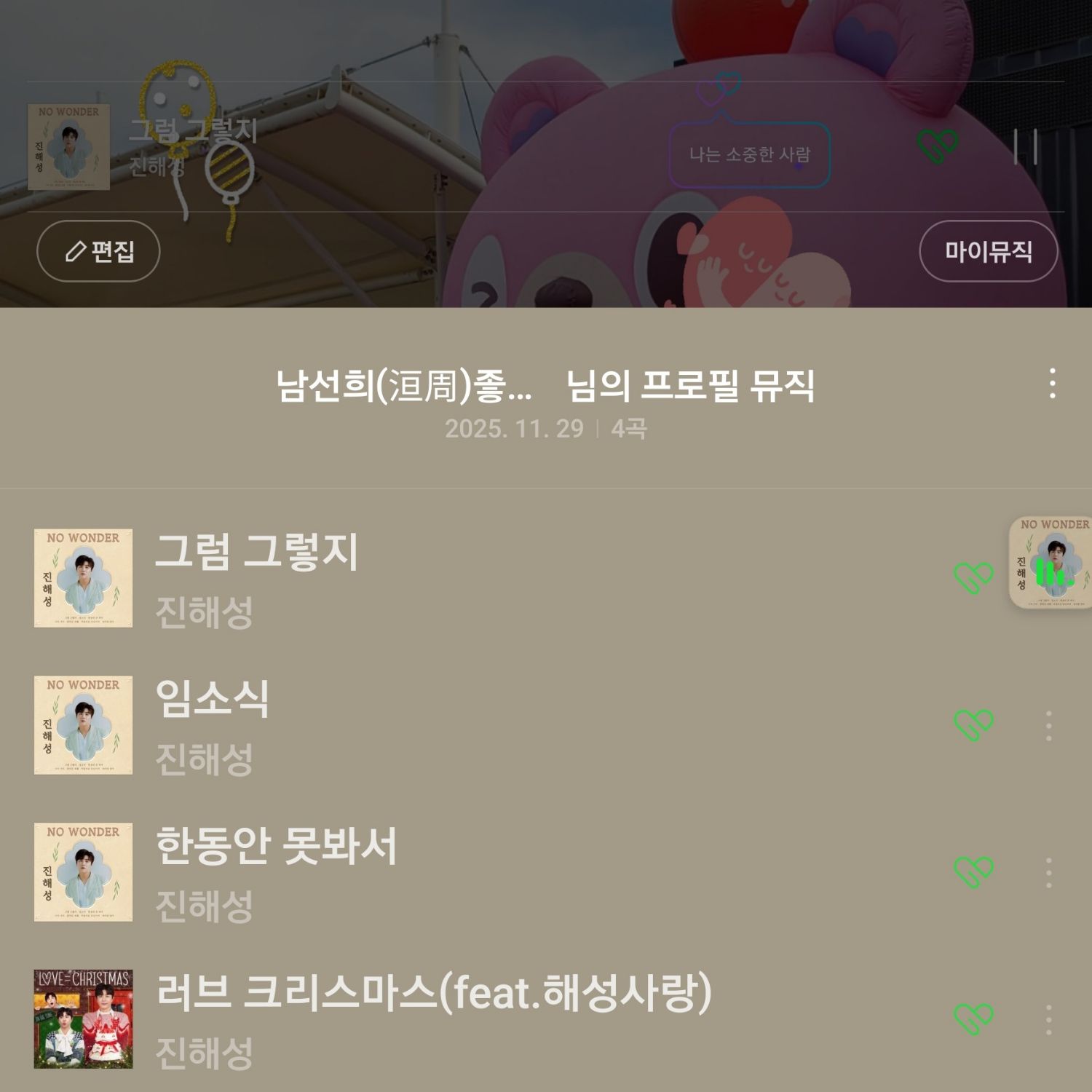Open the floating now-playing album thumbnail
1092x1092 pixels.
[1052, 562]
